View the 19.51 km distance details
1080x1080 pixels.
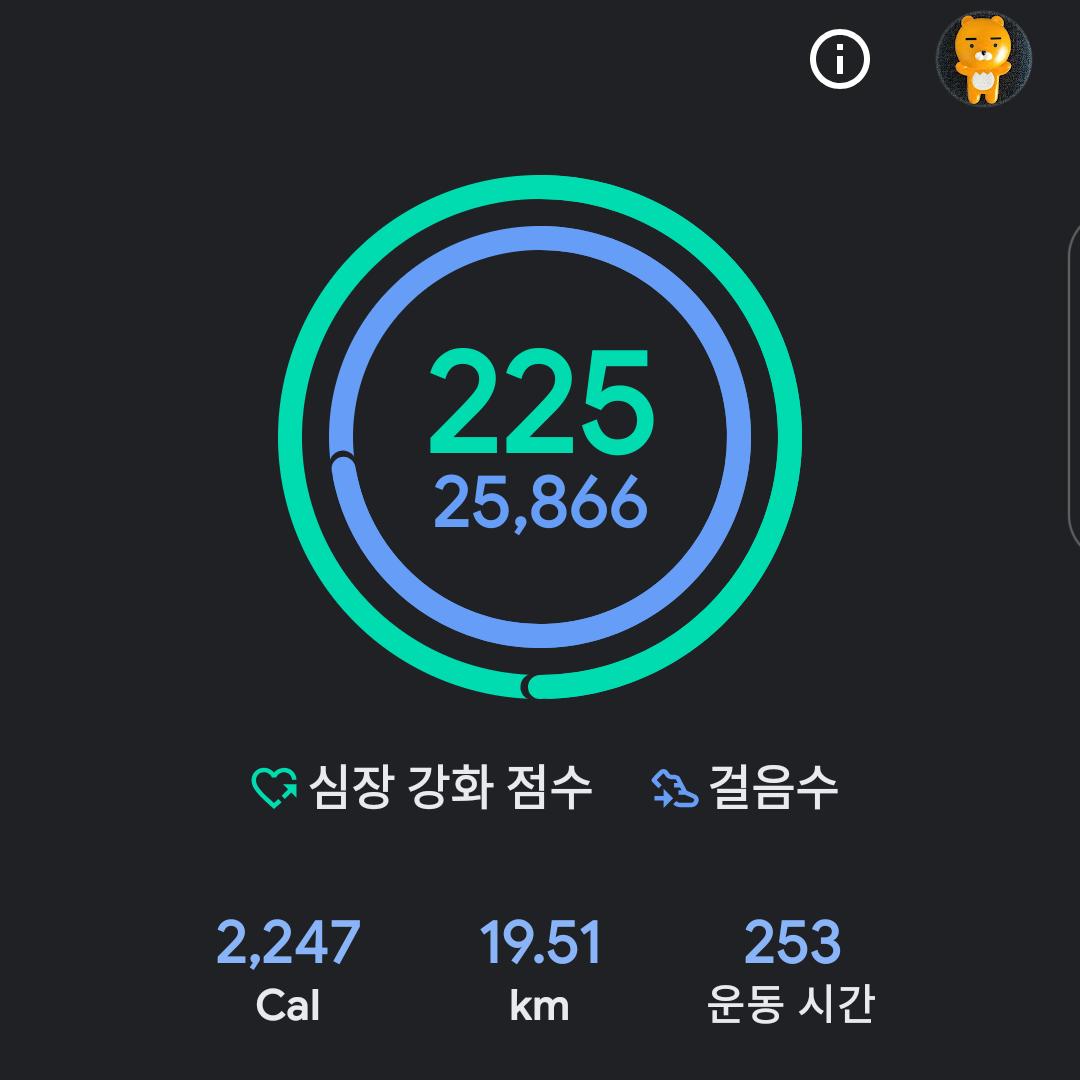pos(540,970)
